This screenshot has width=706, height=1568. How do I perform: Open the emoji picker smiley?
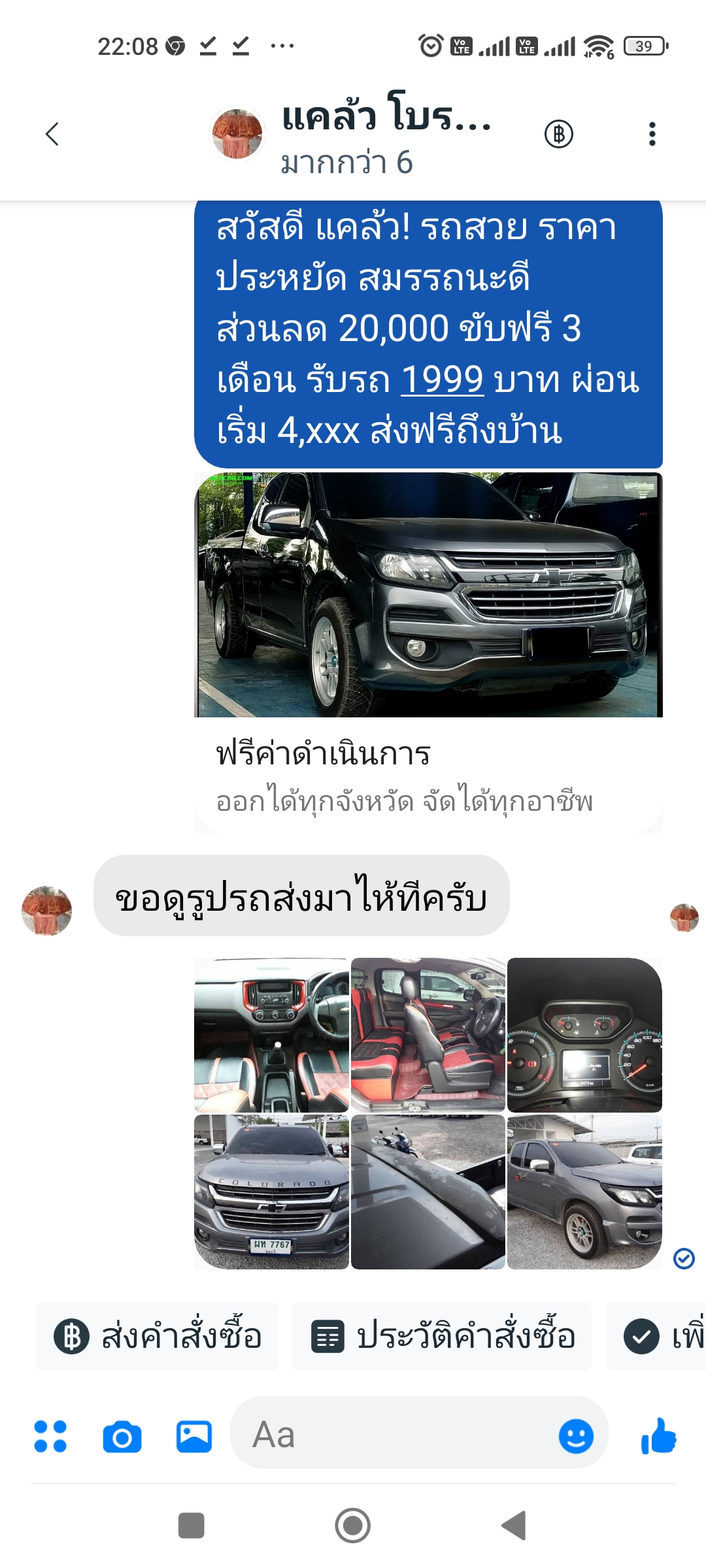(576, 1436)
